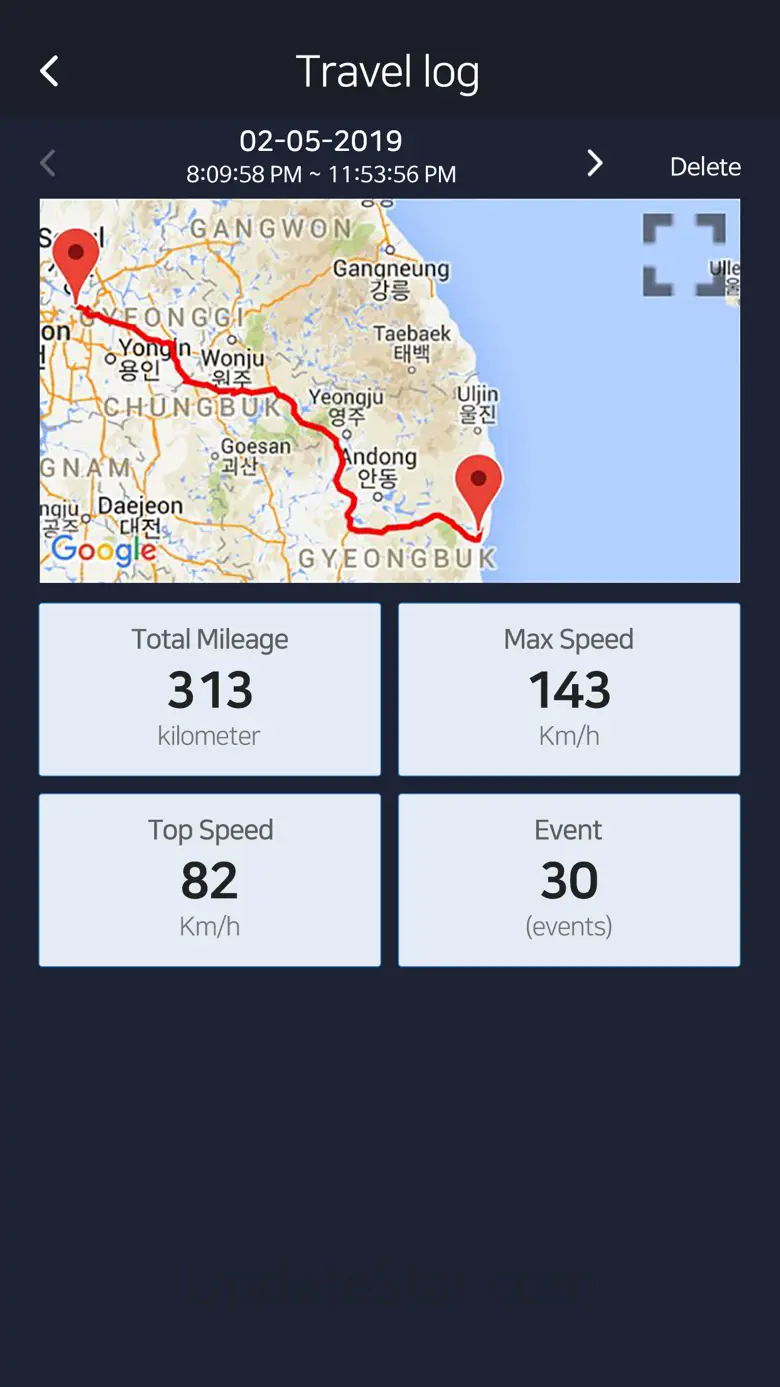Show the previous travel log entry

[x=47, y=163]
